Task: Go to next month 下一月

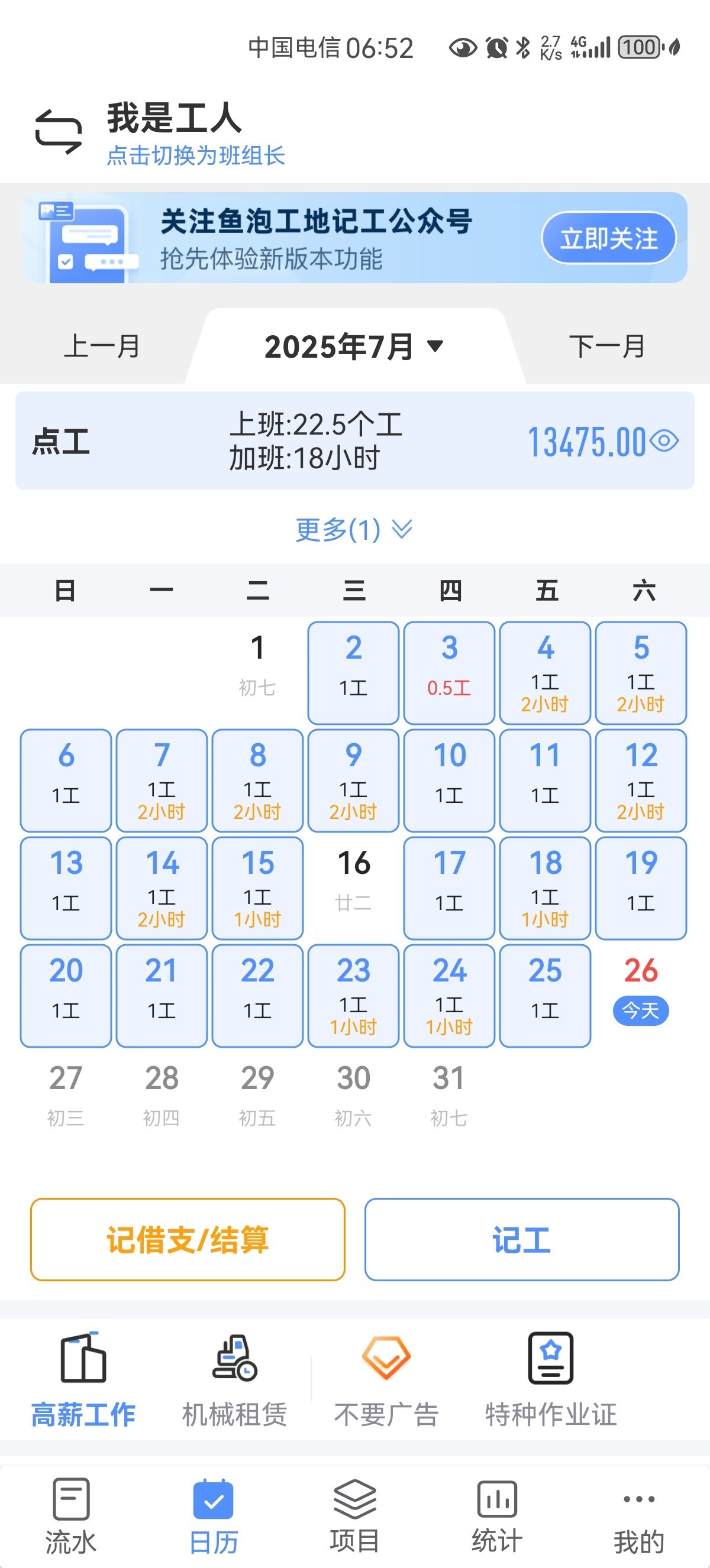Action: coord(607,346)
